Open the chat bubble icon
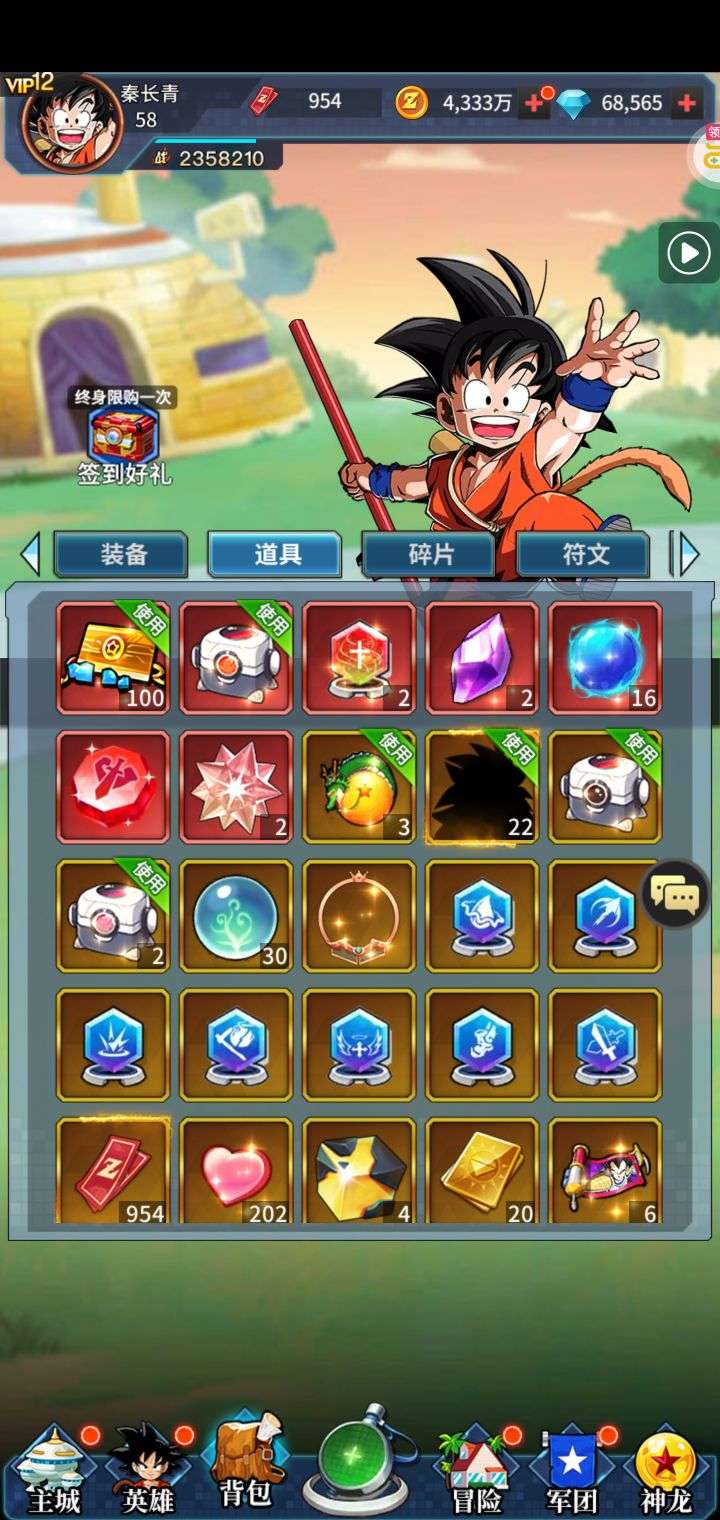720x1520 pixels. [x=675, y=895]
